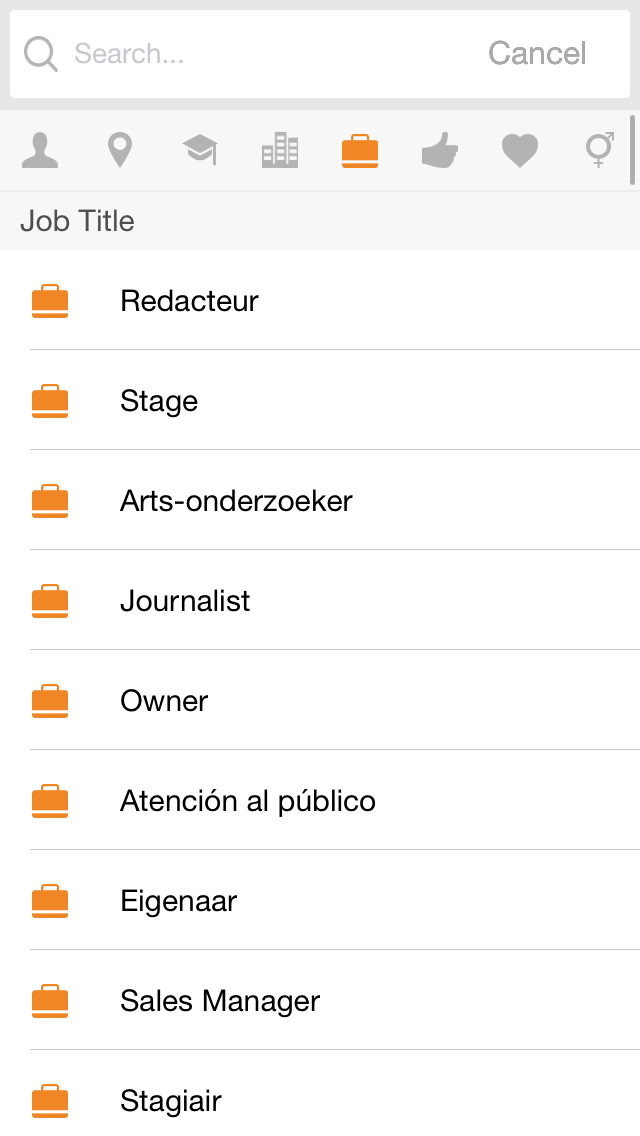Choose Eigenaar job title

tap(320, 901)
